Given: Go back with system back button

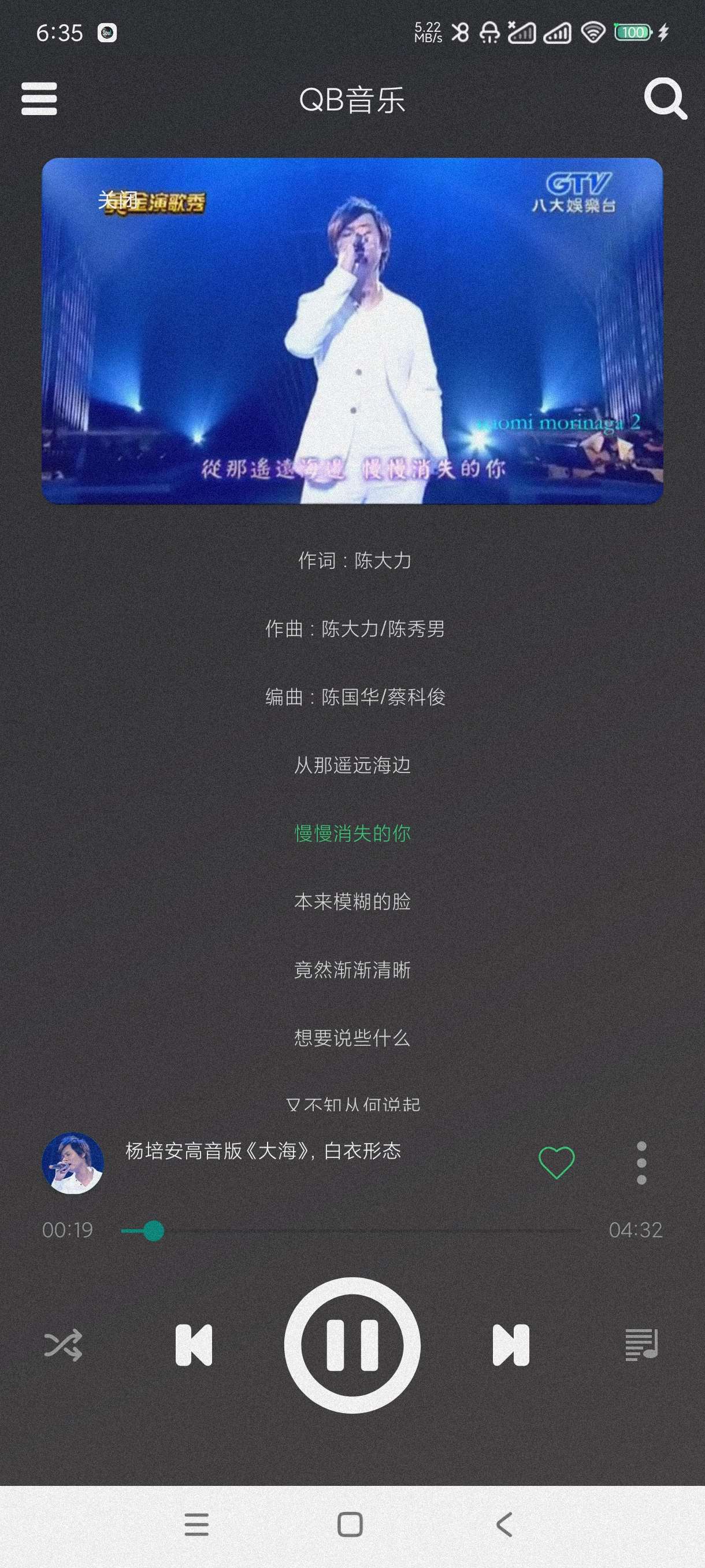Looking at the screenshot, I should pyautogui.click(x=504, y=1525).
